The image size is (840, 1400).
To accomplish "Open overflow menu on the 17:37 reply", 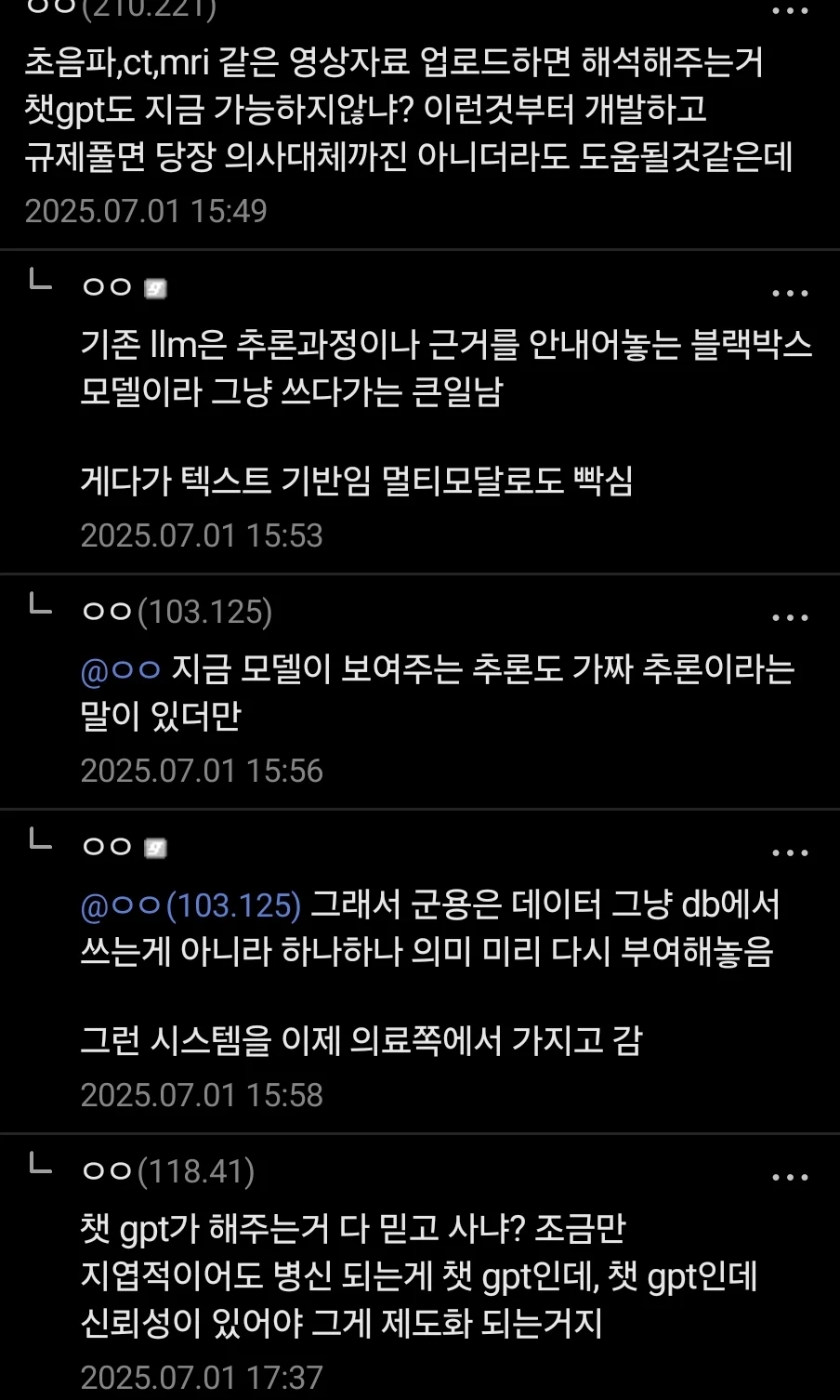I will 790,1177.
